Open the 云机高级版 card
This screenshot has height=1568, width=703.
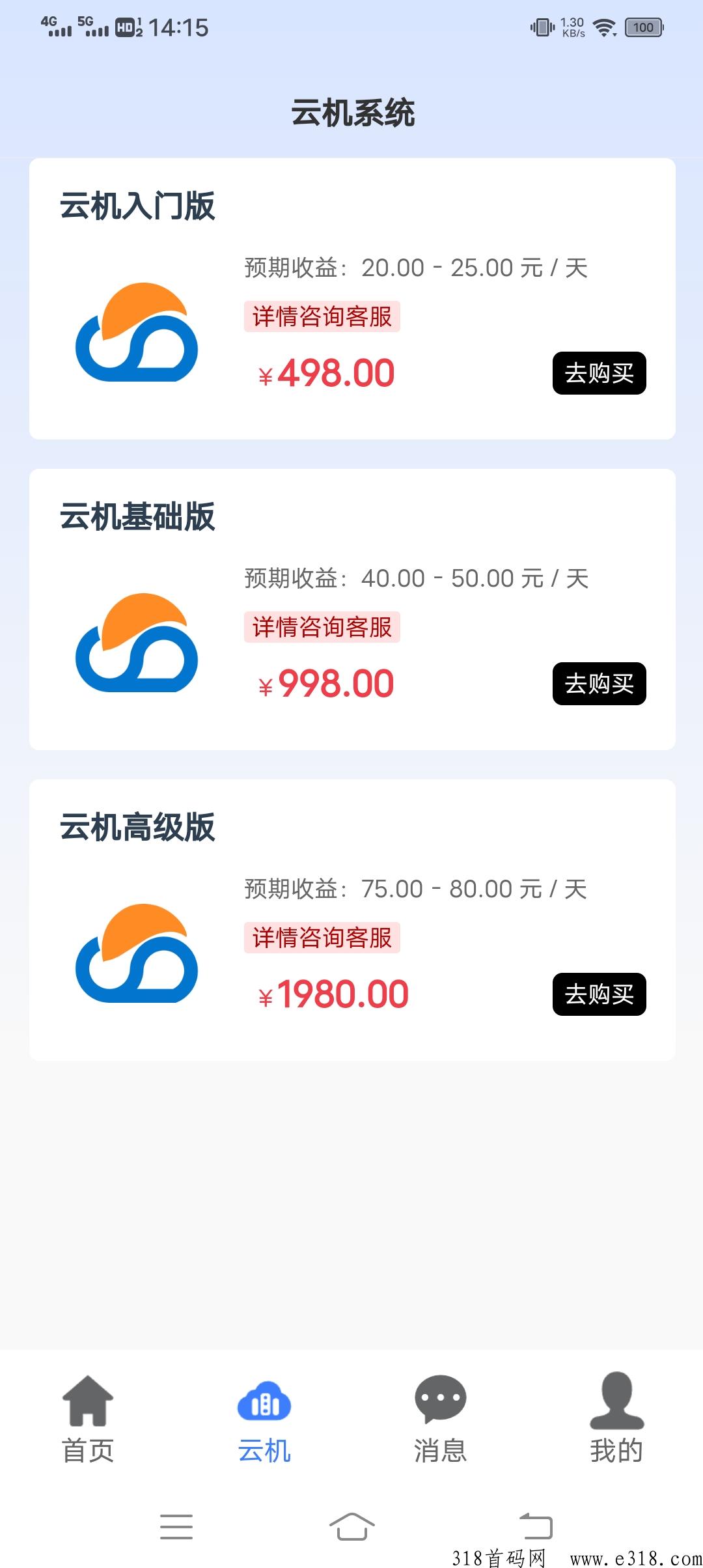pyautogui.click(x=138, y=828)
